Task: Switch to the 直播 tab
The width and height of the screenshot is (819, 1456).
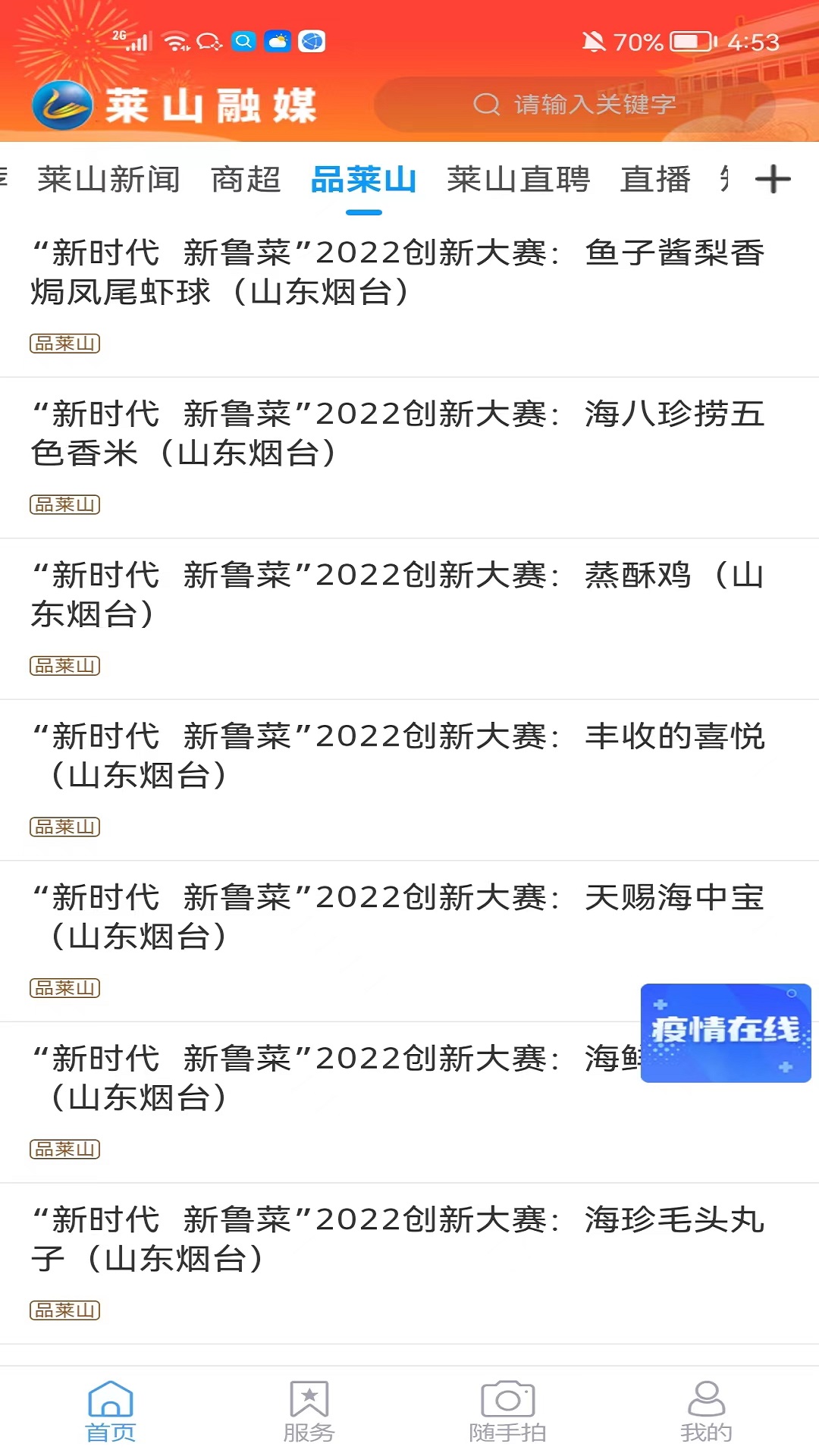Action: [655, 180]
